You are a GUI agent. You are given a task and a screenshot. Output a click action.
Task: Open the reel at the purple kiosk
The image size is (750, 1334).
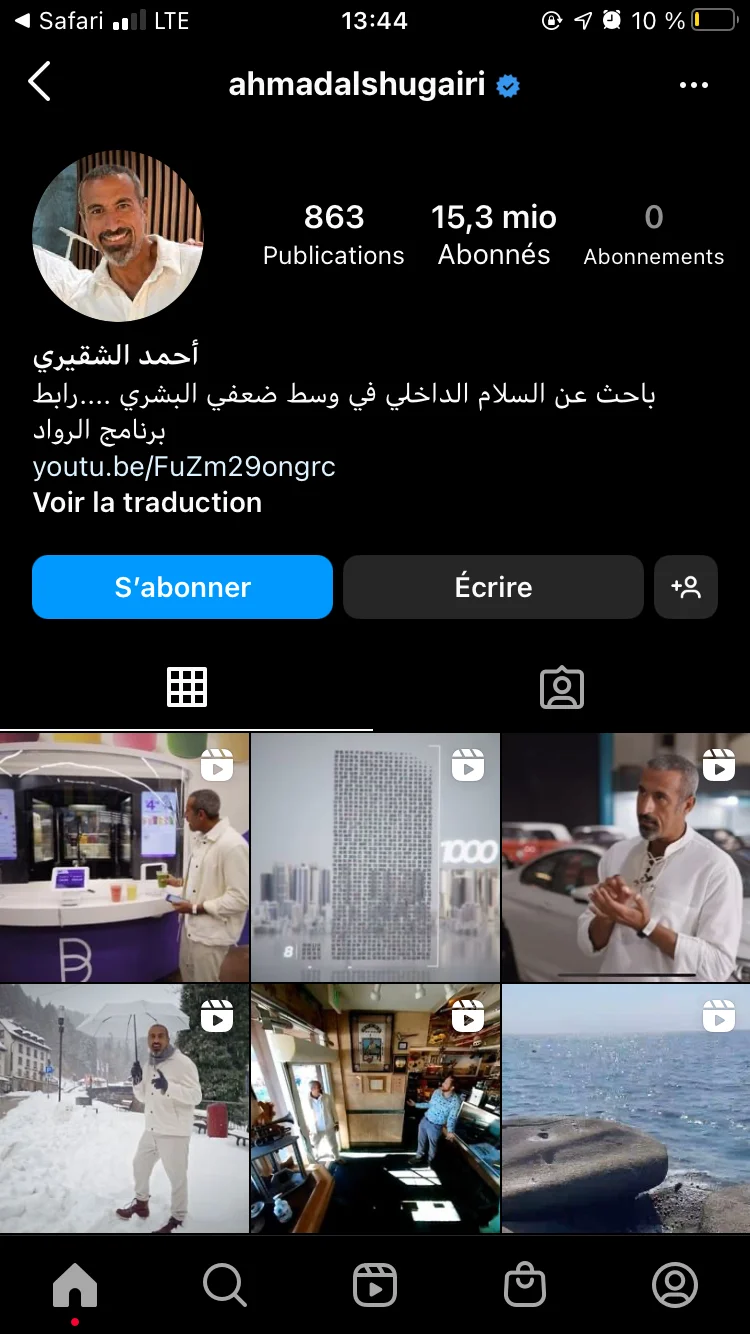point(124,858)
